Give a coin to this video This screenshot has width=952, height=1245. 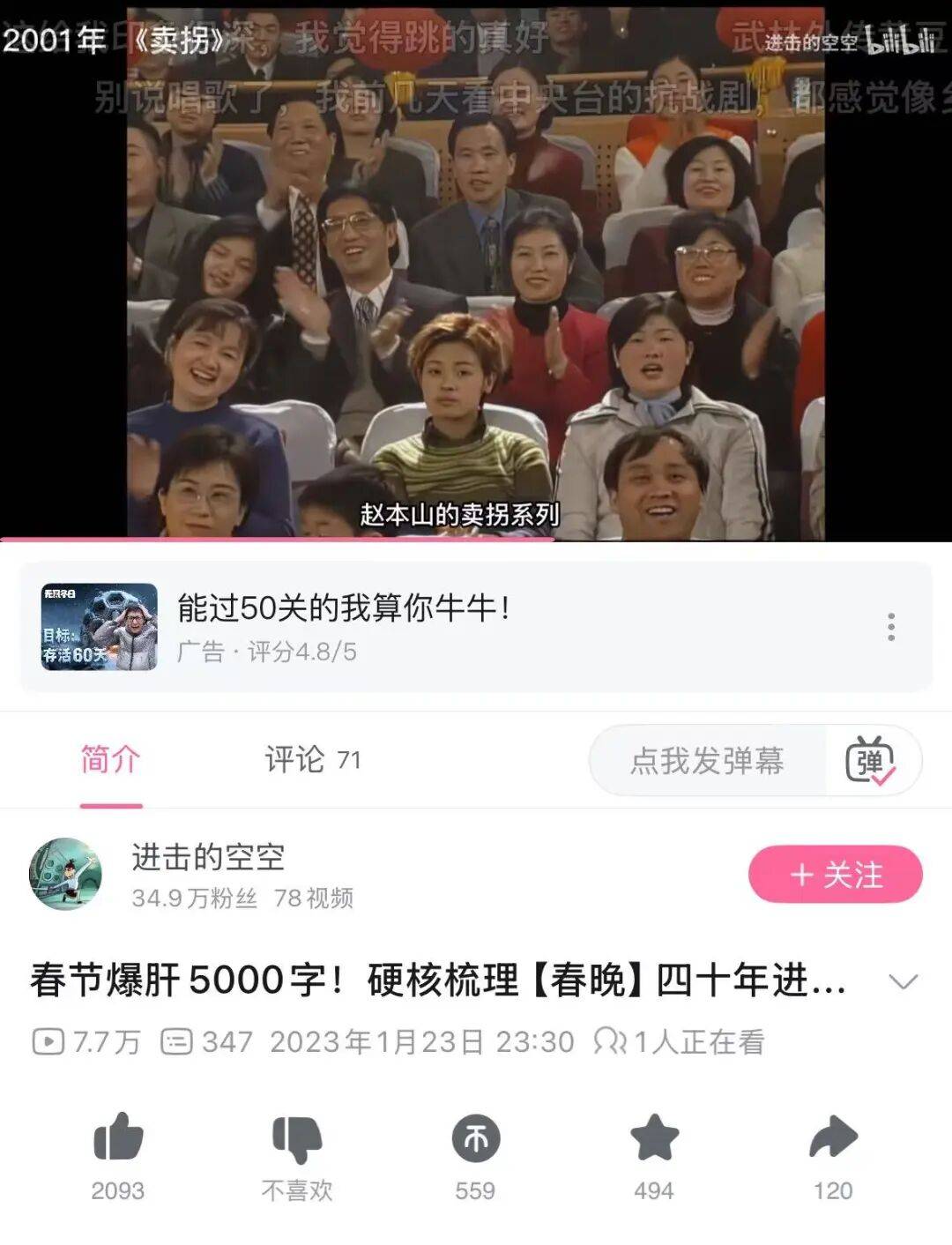click(x=475, y=1138)
